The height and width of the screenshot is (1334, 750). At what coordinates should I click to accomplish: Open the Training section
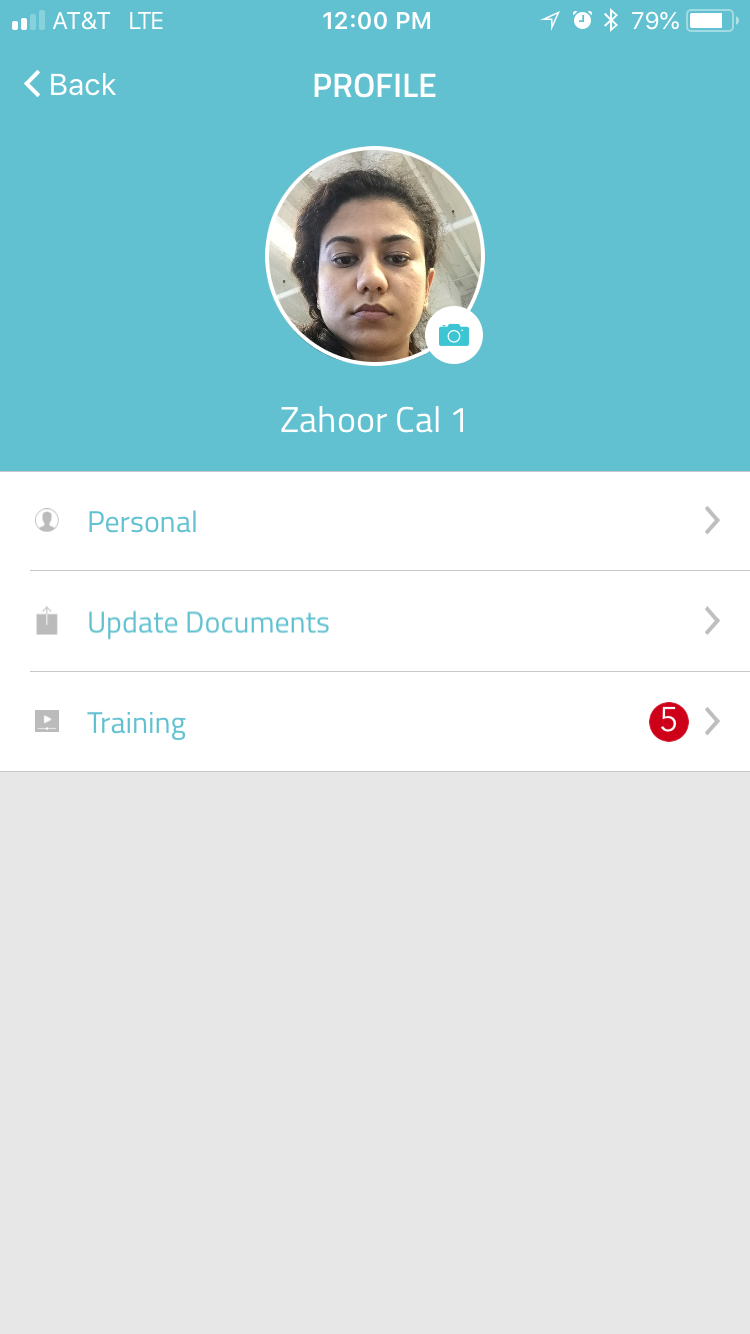pos(375,722)
